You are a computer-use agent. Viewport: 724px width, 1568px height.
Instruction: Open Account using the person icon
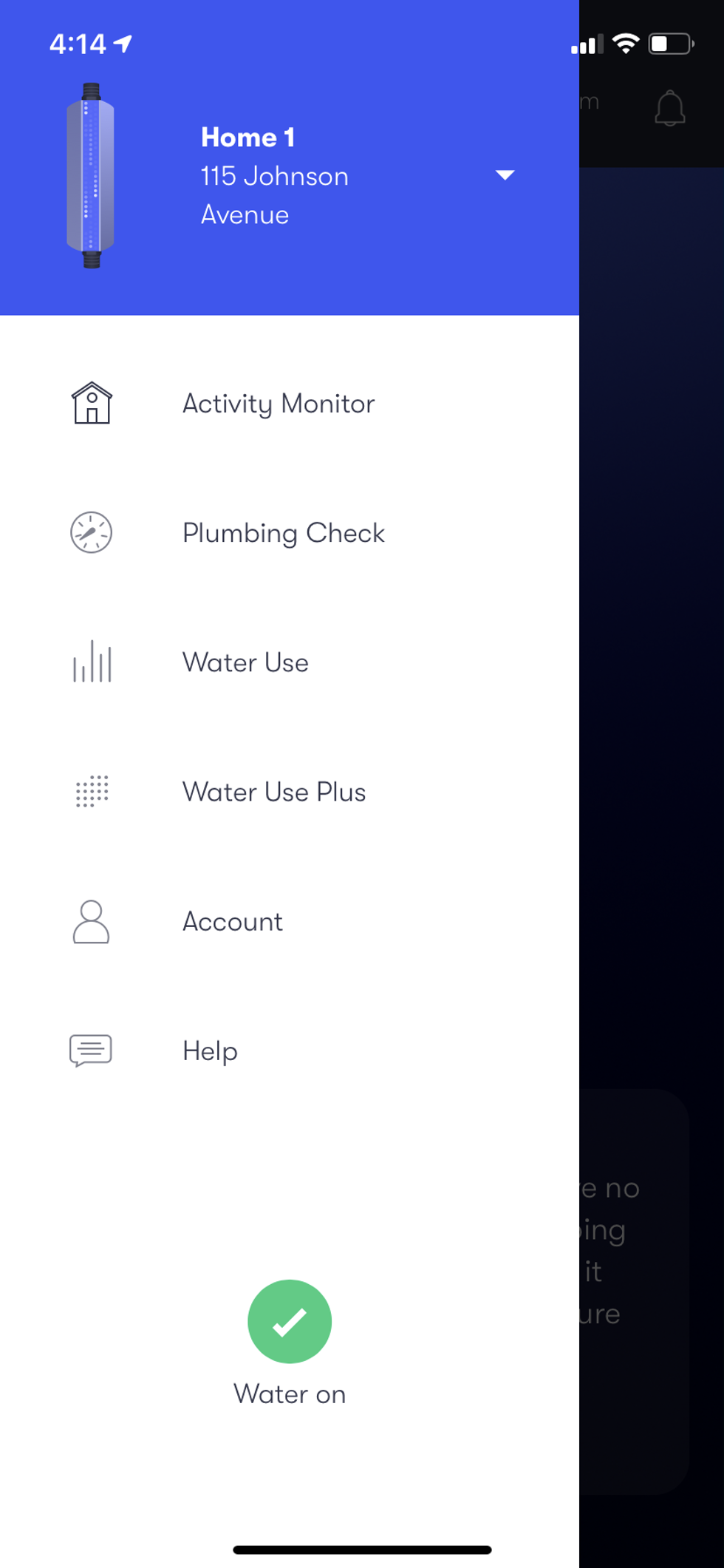coord(90,922)
